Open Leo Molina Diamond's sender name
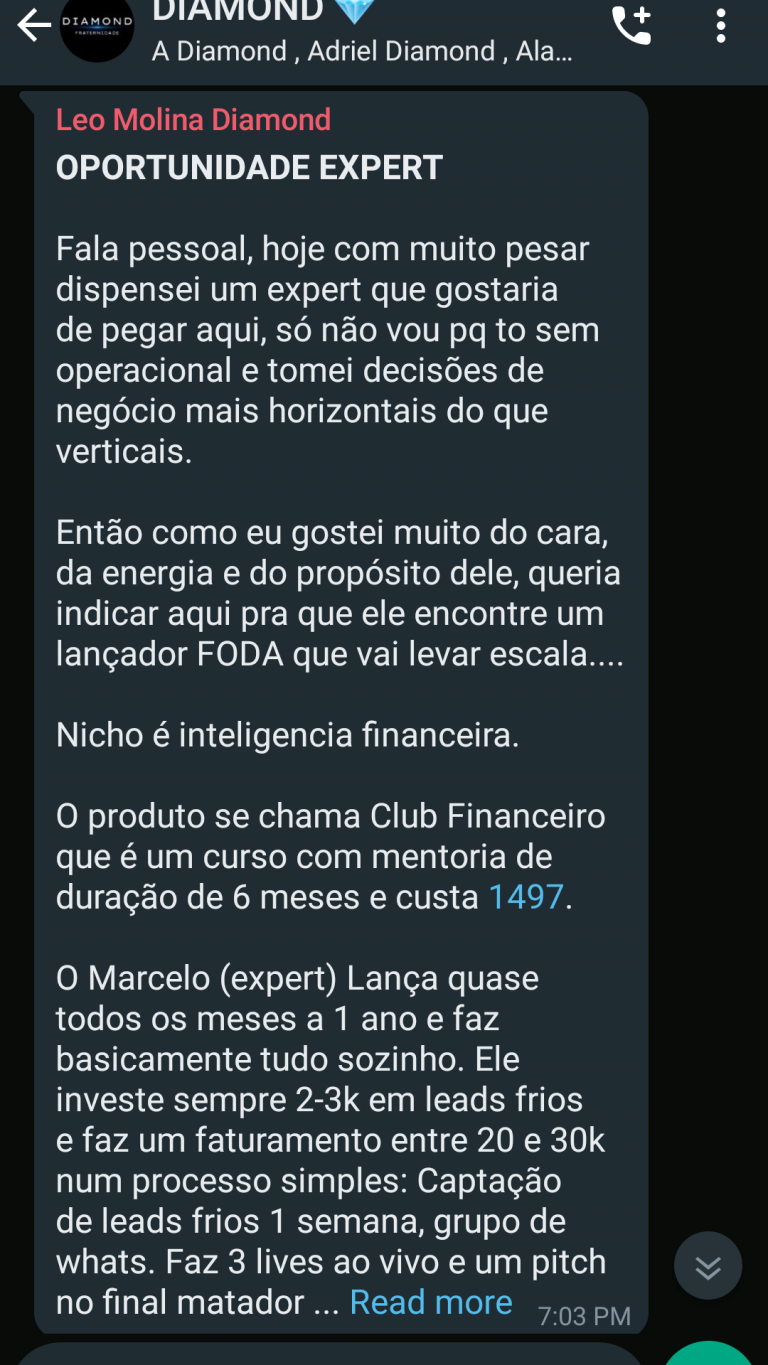The width and height of the screenshot is (768, 1365). pyautogui.click(x=193, y=120)
